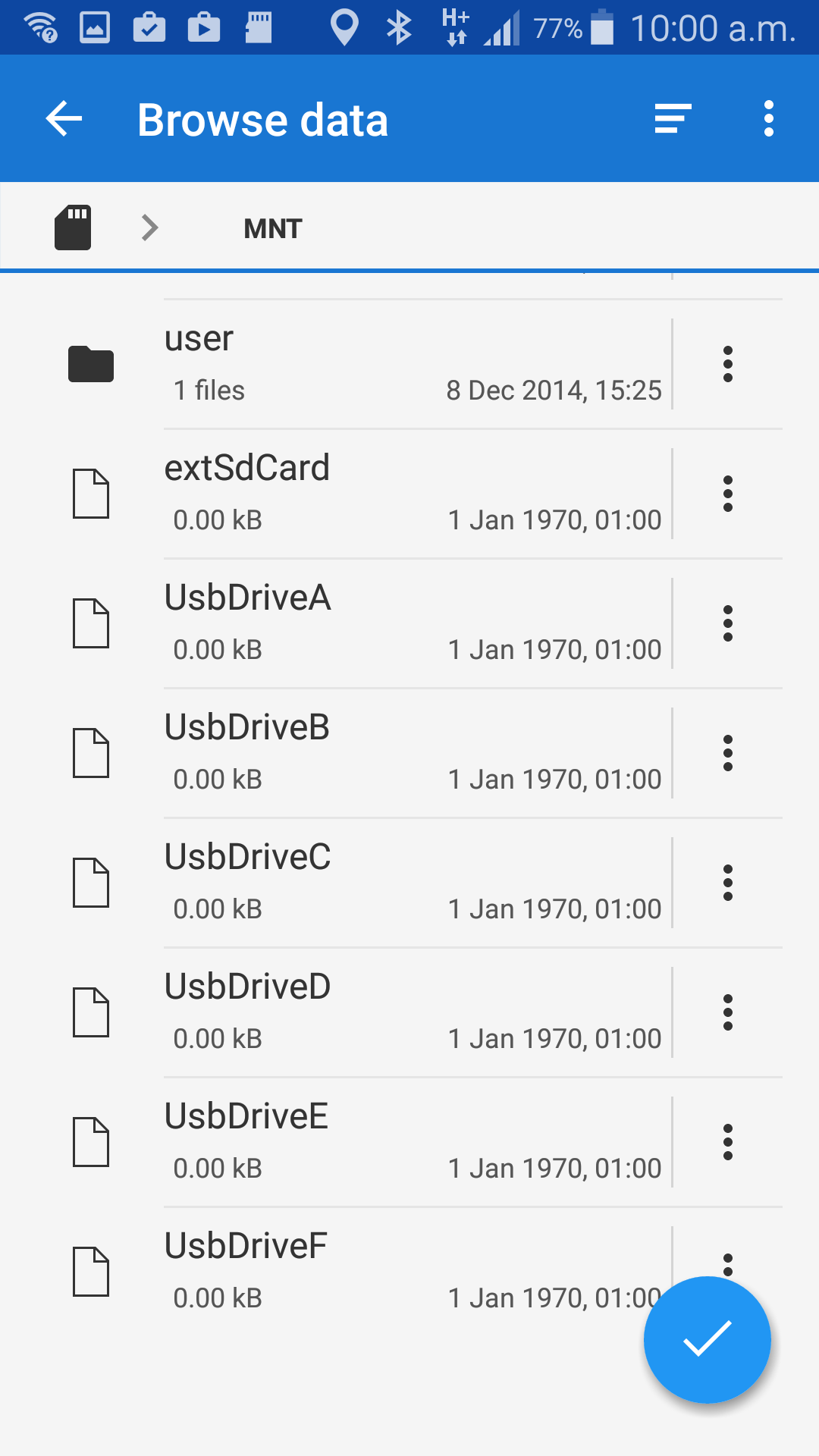Show options for UsbDriveB
The height and width of the screenshot is (1456, 819).
[x=727, y=753]
